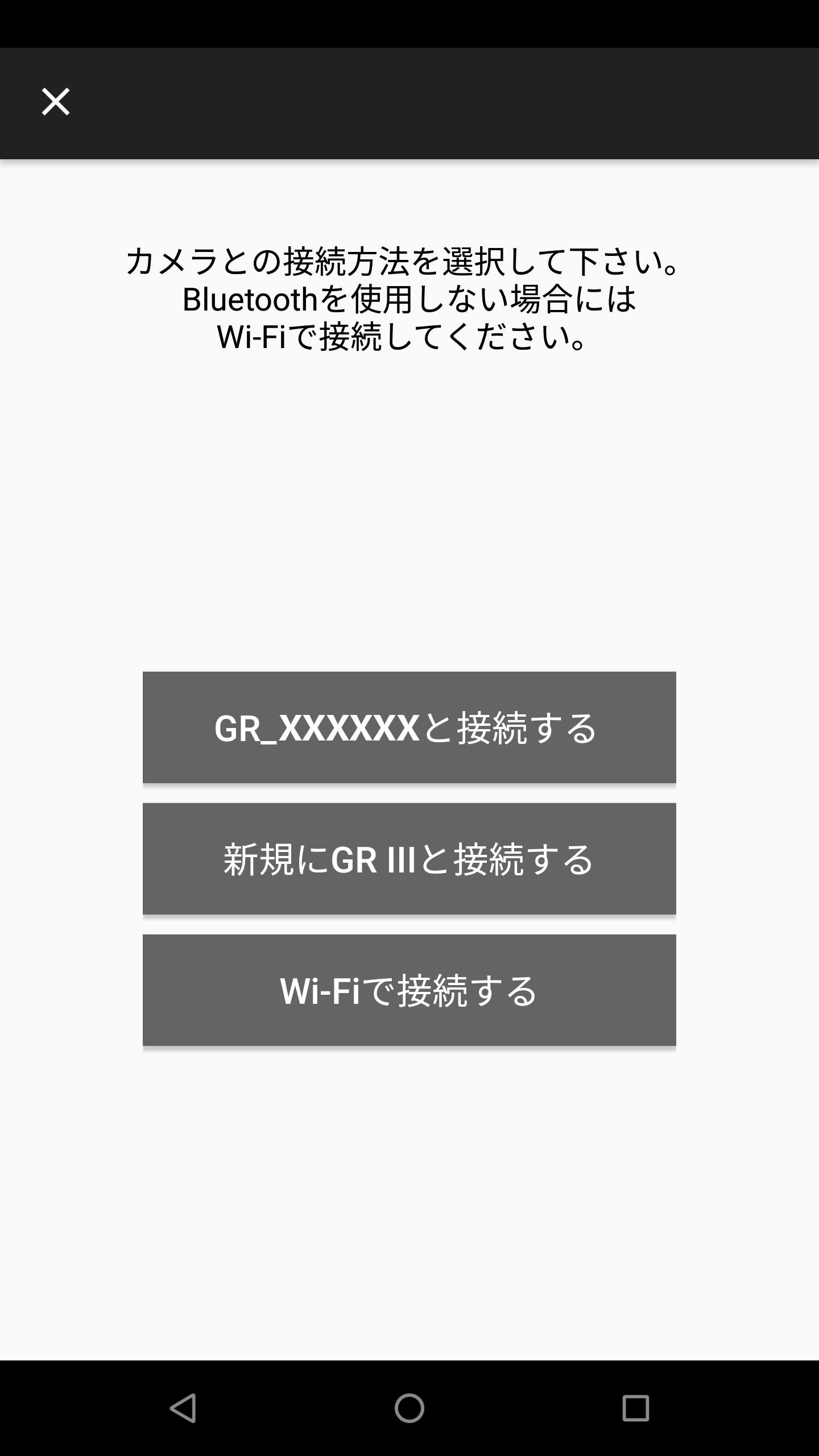Connect to GR_XXXXXX camera
Image resolution: width=819 pixels, height=1456 pixels.
pyautogui.click(x=409, y=727)
